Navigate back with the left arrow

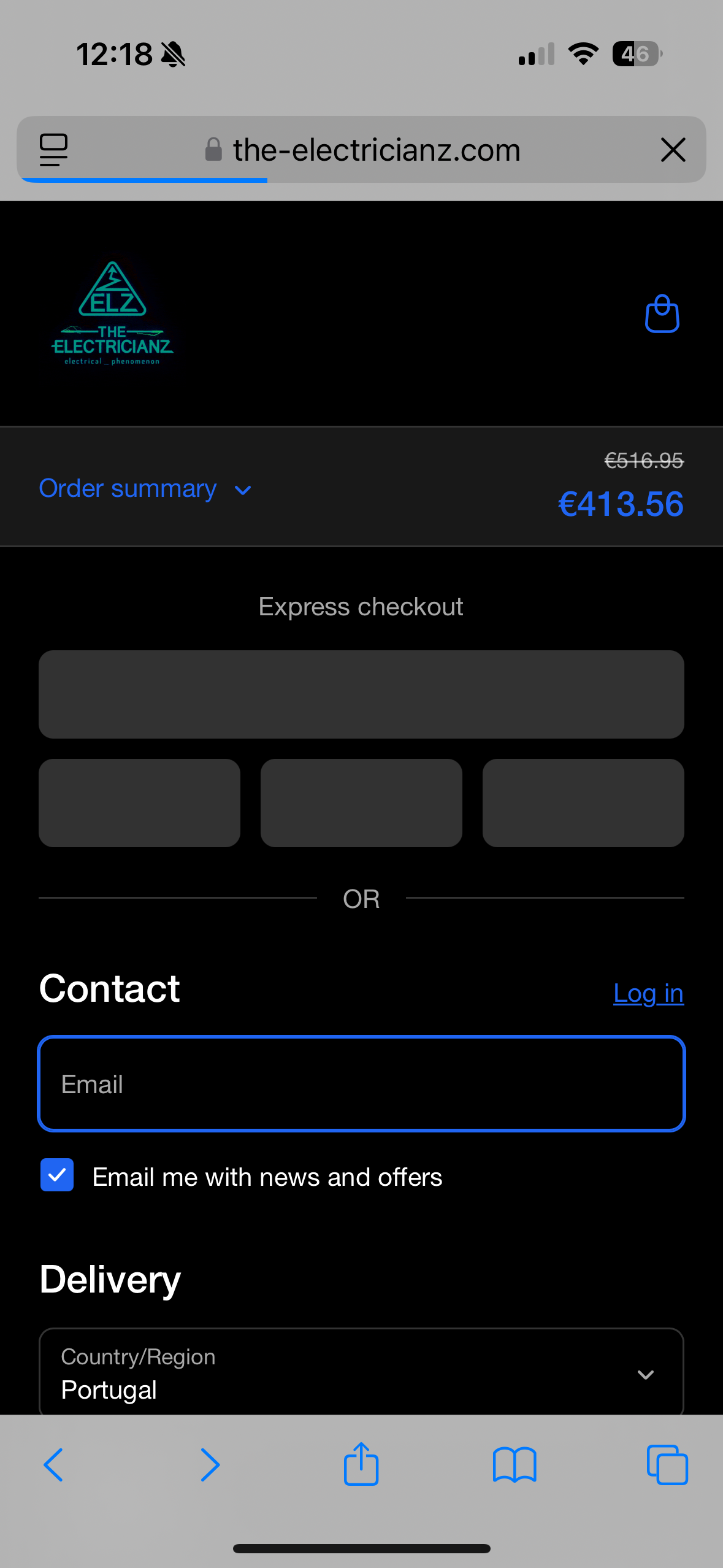(x=54, y=1465)
